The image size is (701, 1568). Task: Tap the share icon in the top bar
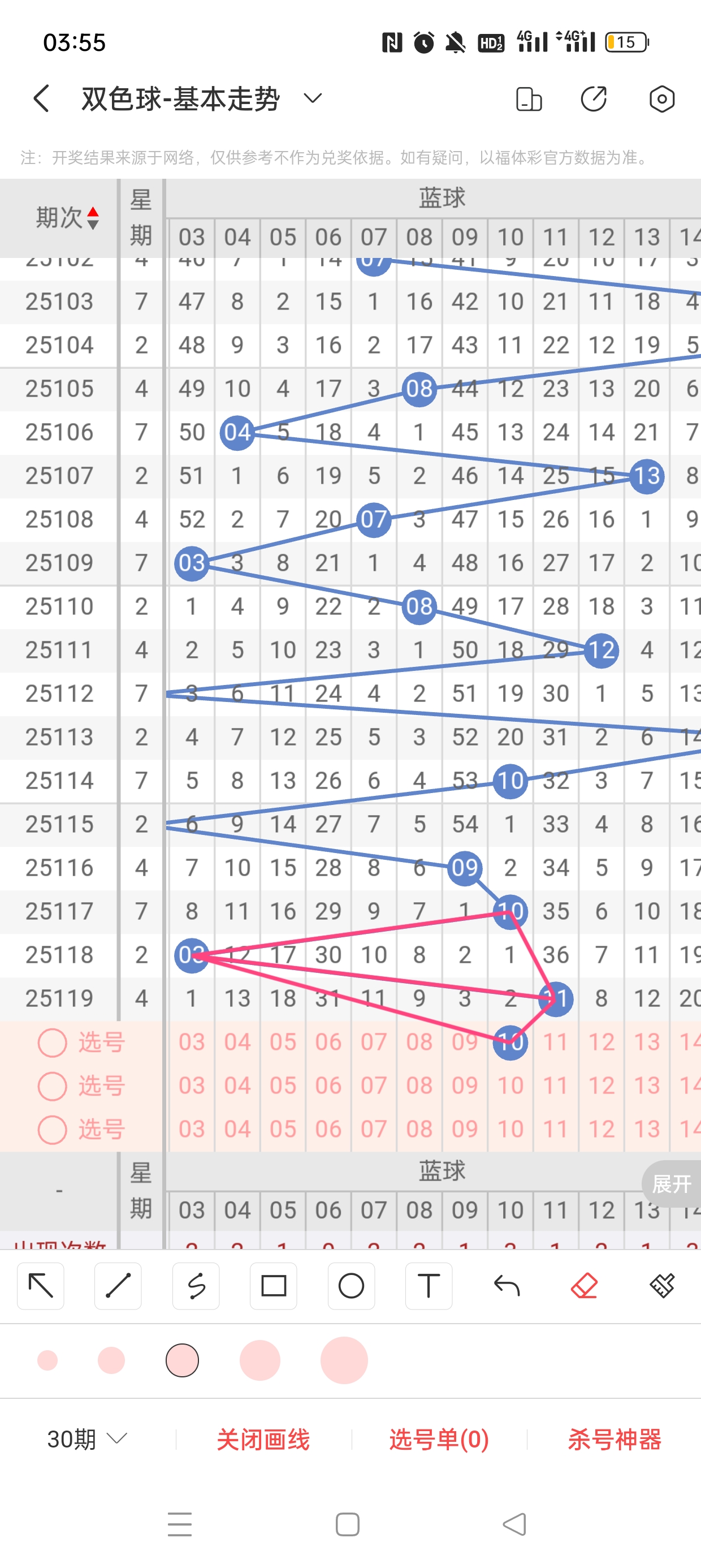coord(593,98)
